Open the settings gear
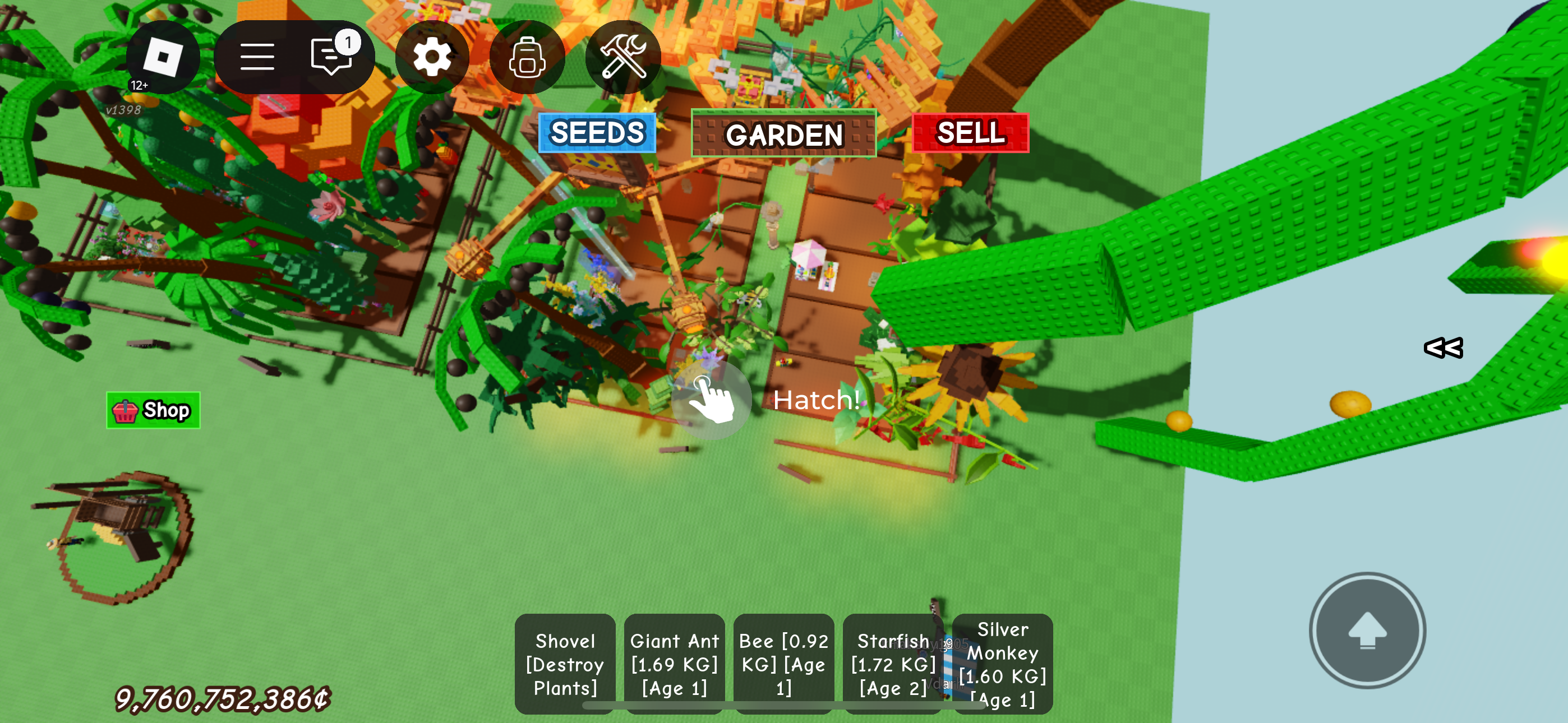 click(432, 57)
